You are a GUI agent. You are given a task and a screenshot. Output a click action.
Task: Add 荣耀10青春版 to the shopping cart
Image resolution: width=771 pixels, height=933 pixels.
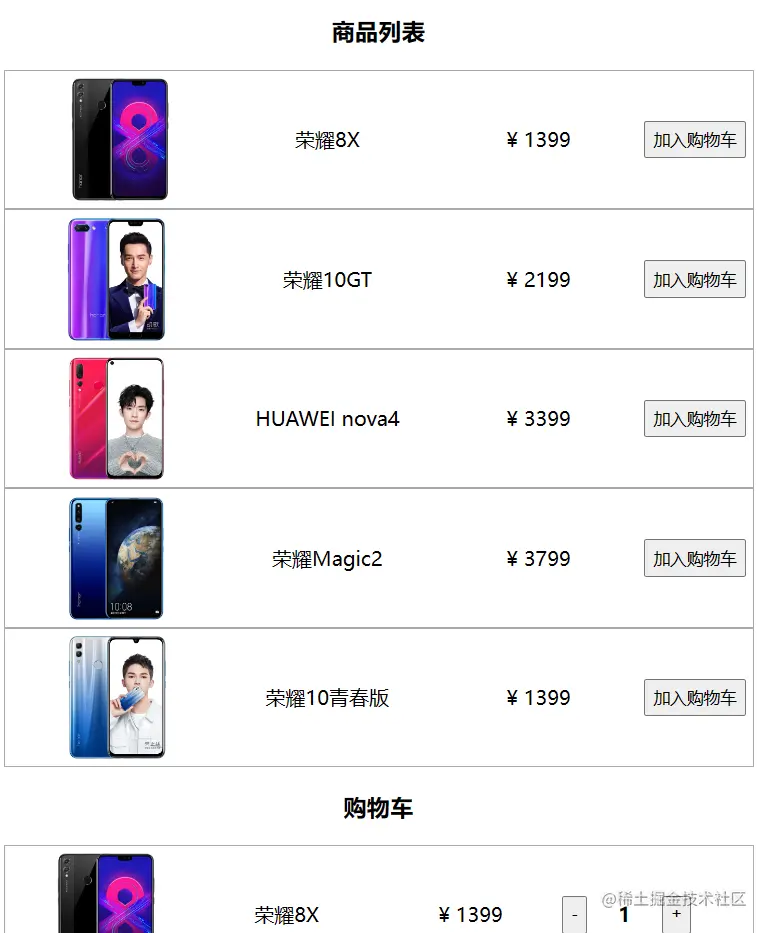click(694, 698)
